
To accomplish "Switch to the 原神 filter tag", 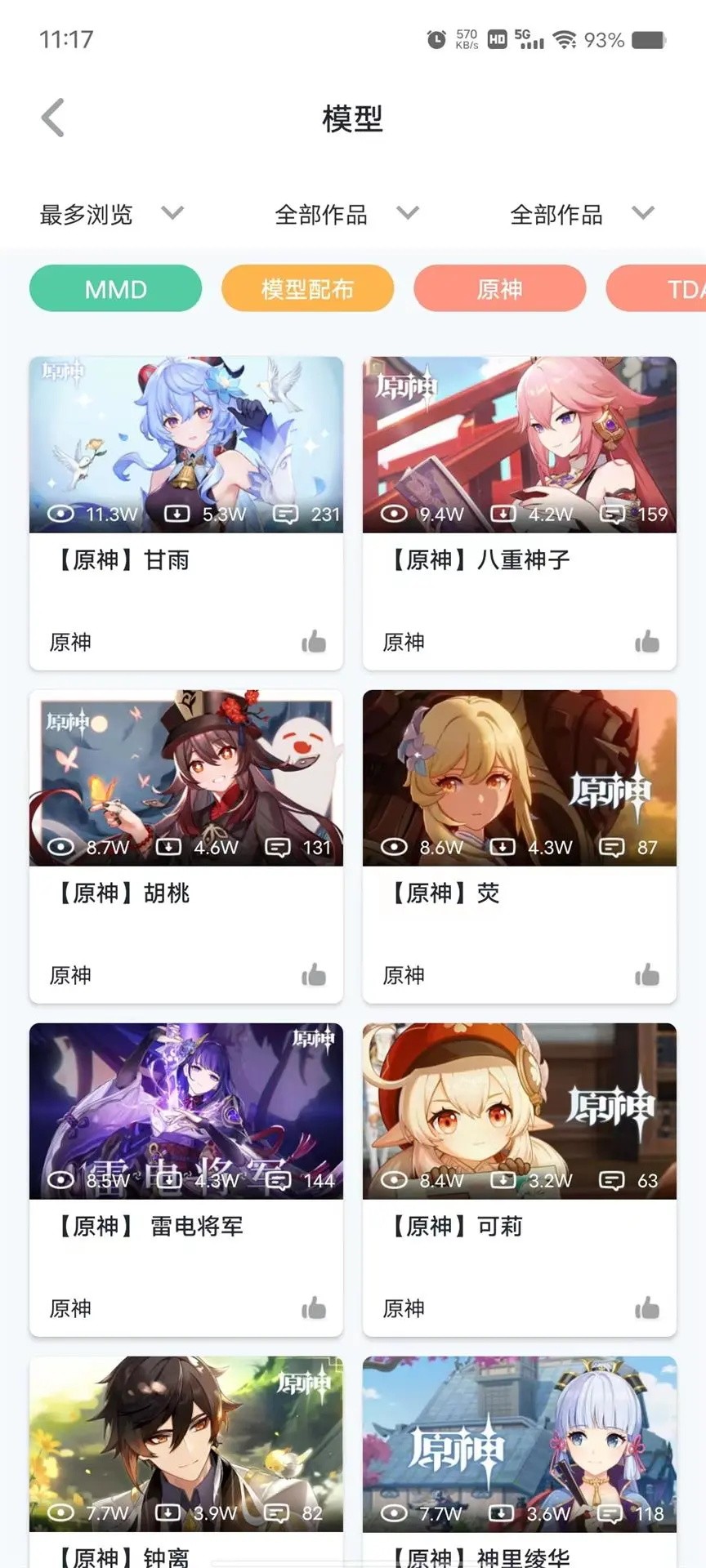I will pyautogui.click(x=500, y=288).
